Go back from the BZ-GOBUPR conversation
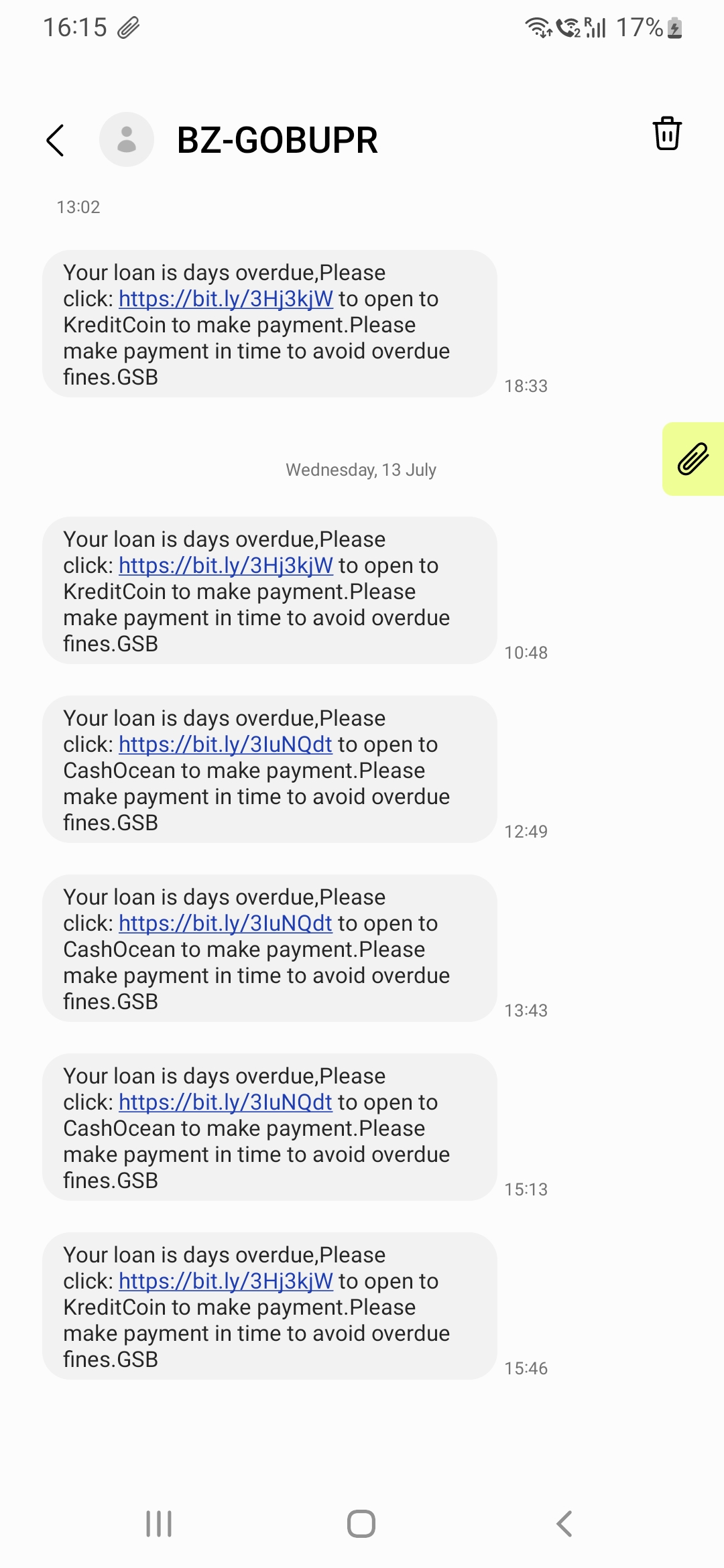Screen dimensions: 724x1568 pyautogui.click(x=56, y=140)
